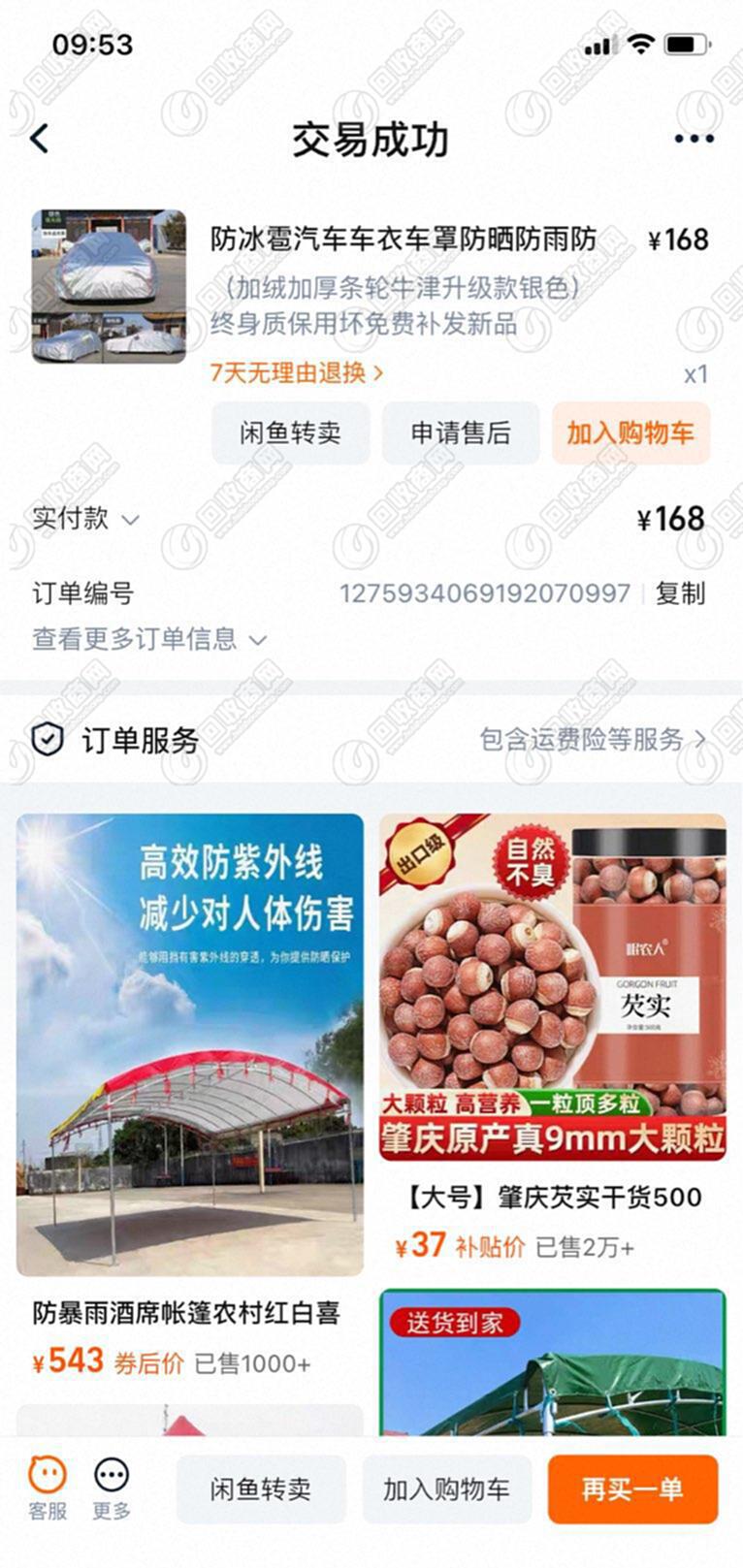The width and height of the screenshot is (743, 1568).
Task: Contact 客服 customer service
Action: (x=48, y=1488)
